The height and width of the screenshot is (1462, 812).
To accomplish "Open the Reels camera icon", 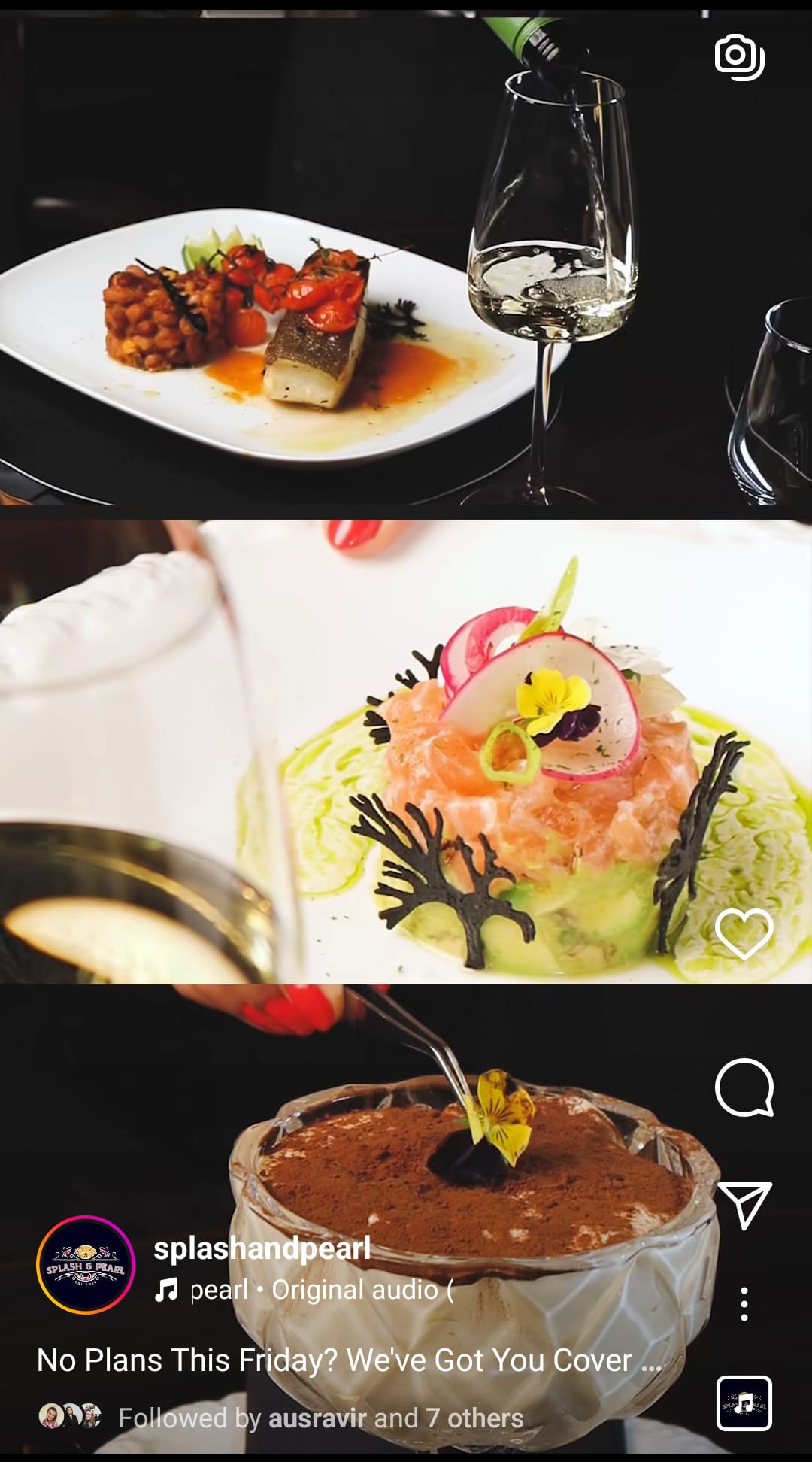I will 739,57.
